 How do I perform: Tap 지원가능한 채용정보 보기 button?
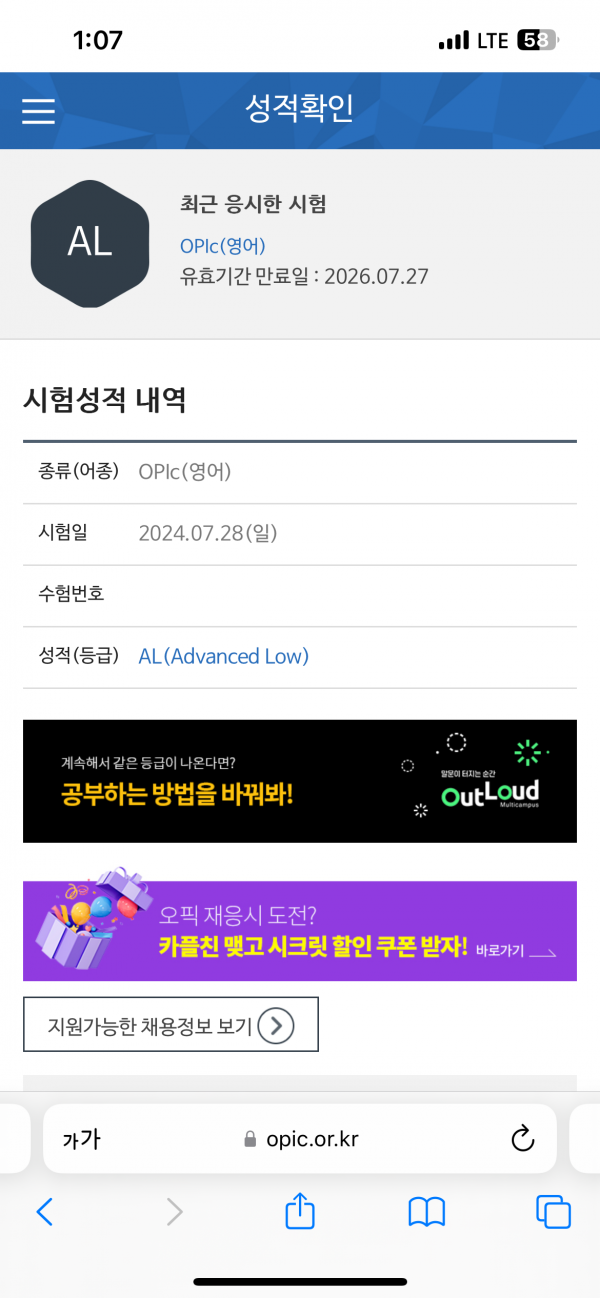(x=171, y=1024)
